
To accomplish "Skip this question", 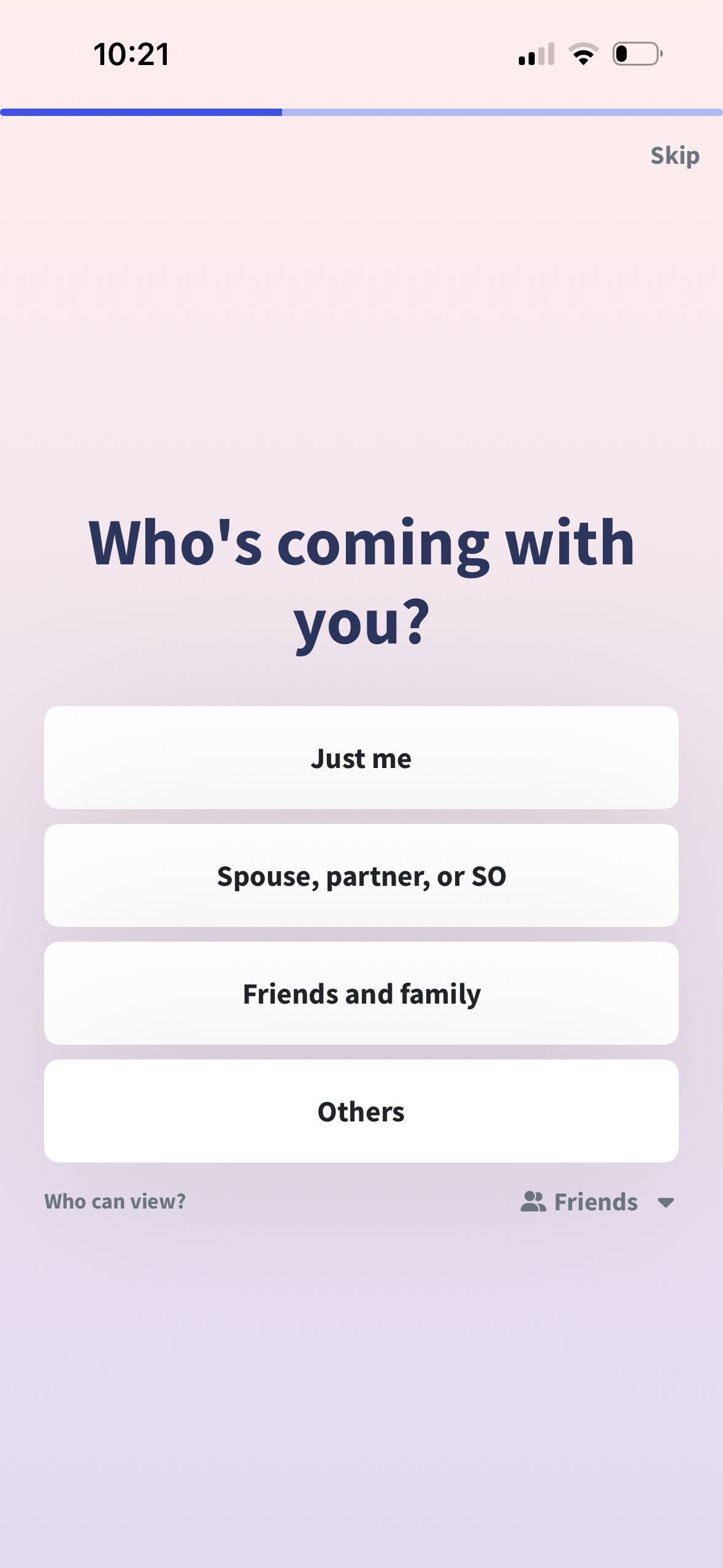I will tap(674, 156).
